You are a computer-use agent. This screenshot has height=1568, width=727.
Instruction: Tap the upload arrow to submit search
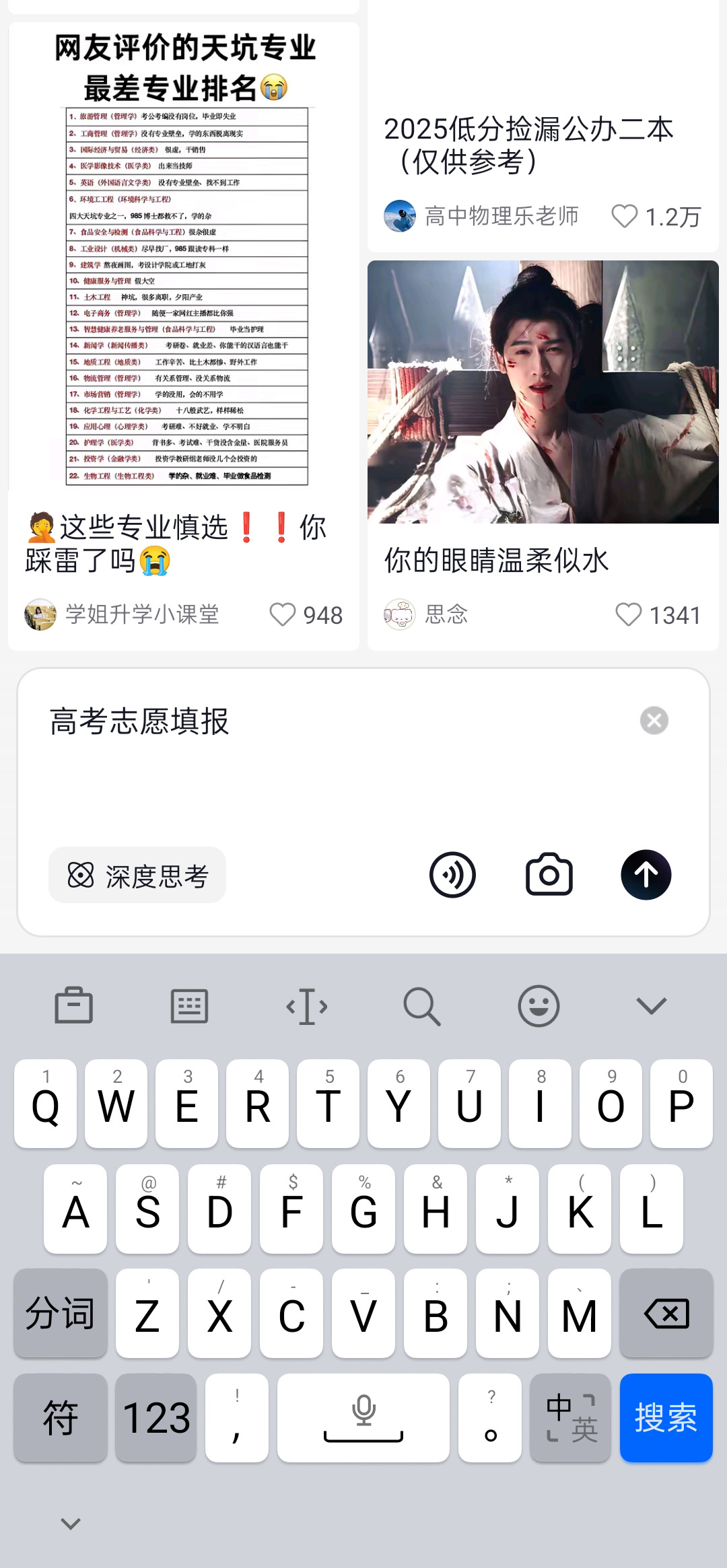coord(645,874)
